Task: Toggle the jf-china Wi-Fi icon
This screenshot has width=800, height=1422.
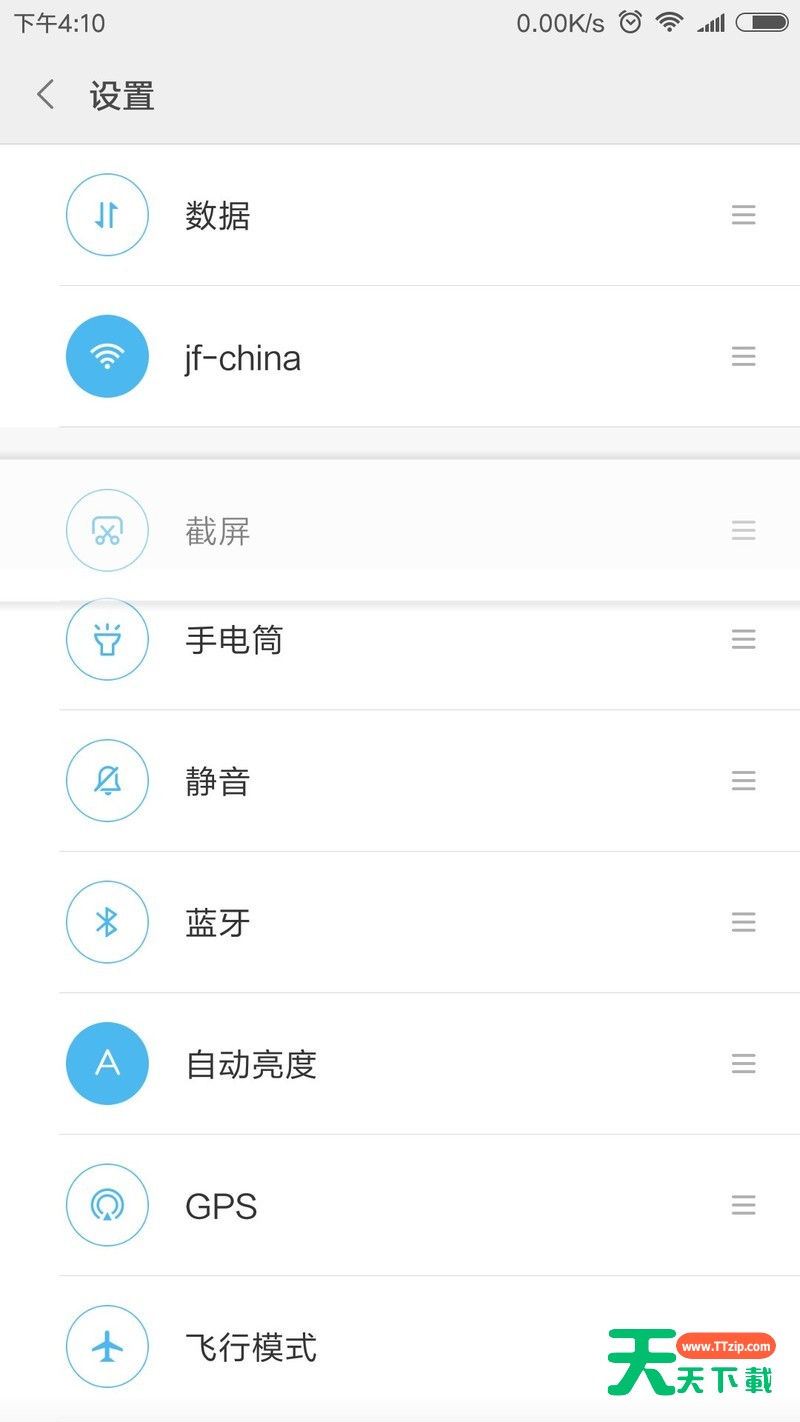Action: pos(107,357)
